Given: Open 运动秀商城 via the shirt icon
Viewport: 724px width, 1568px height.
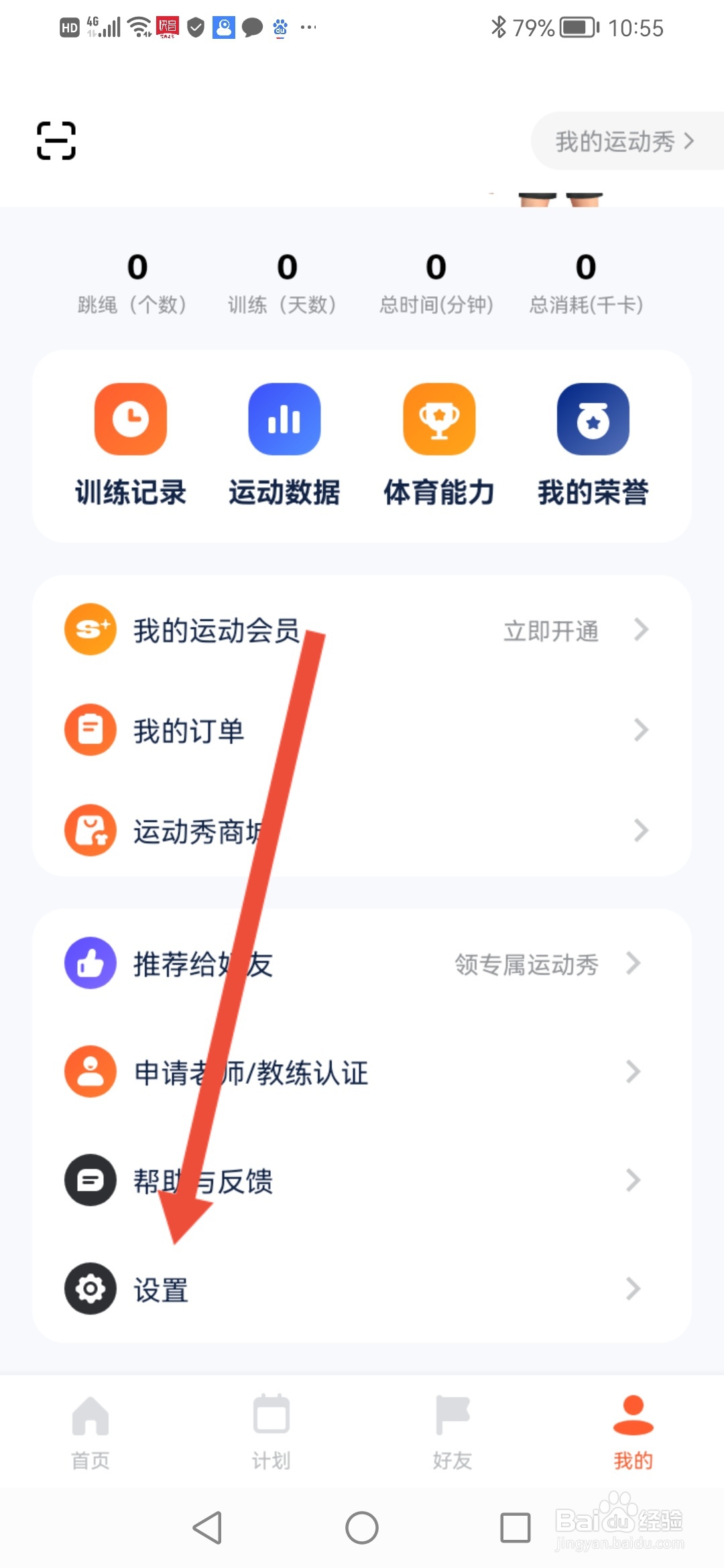Looking at the screenshot, I should point(90,831).
